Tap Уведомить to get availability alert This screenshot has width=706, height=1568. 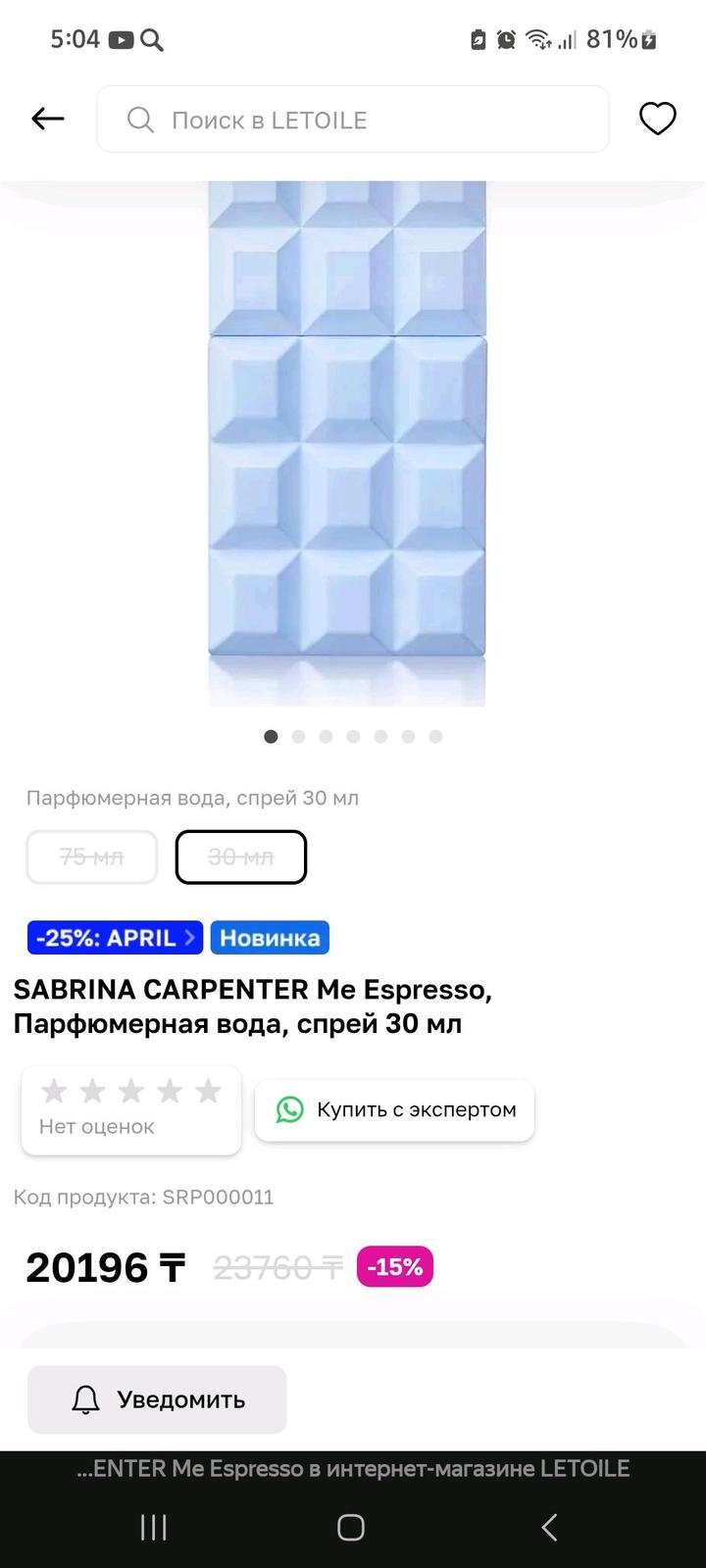tap(157, 1399)
